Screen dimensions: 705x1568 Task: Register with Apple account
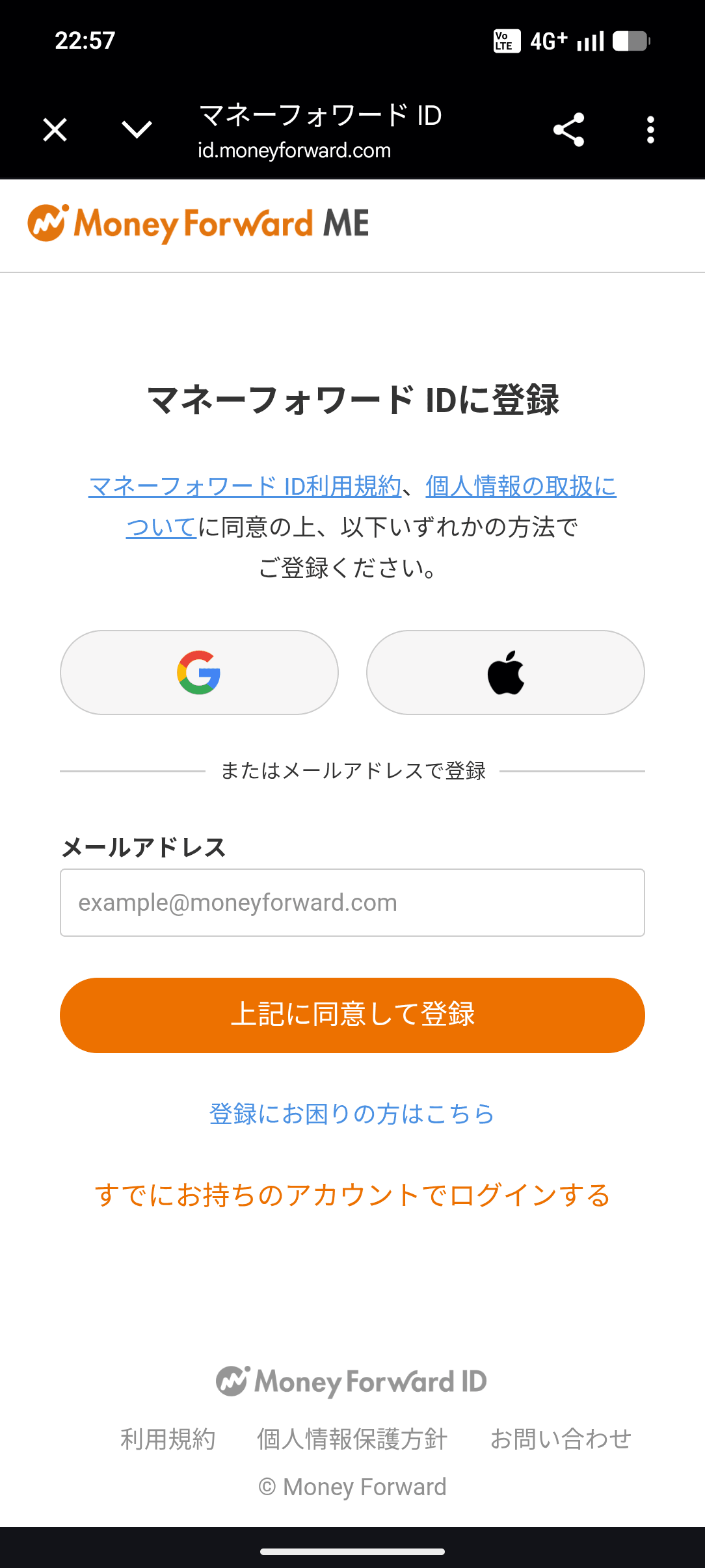point(505,672)
